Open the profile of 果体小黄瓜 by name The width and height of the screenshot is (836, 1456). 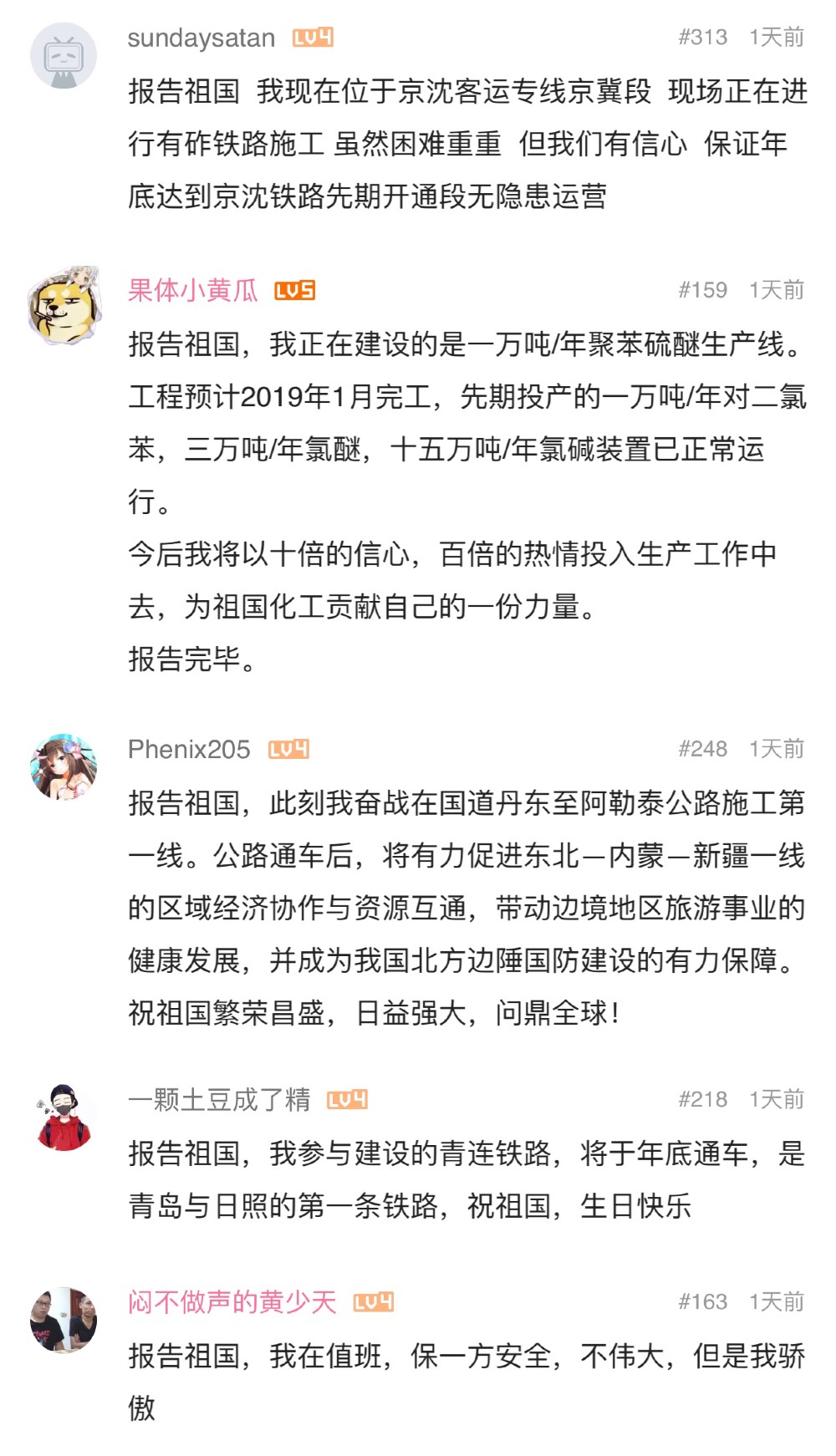point(192,290)
